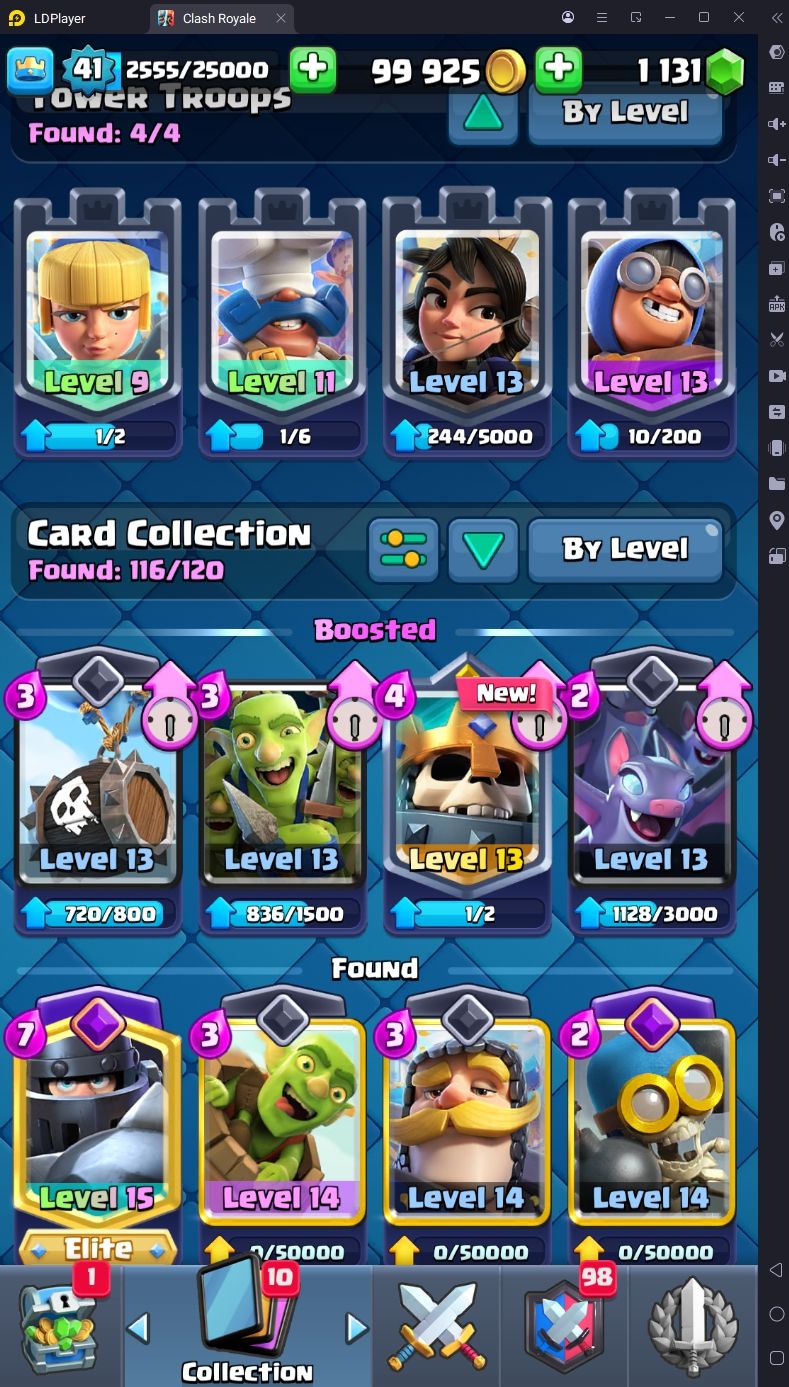Open the Level 14 Knight card
This screenshot has height=1387, width=789.
[467, 1130]
